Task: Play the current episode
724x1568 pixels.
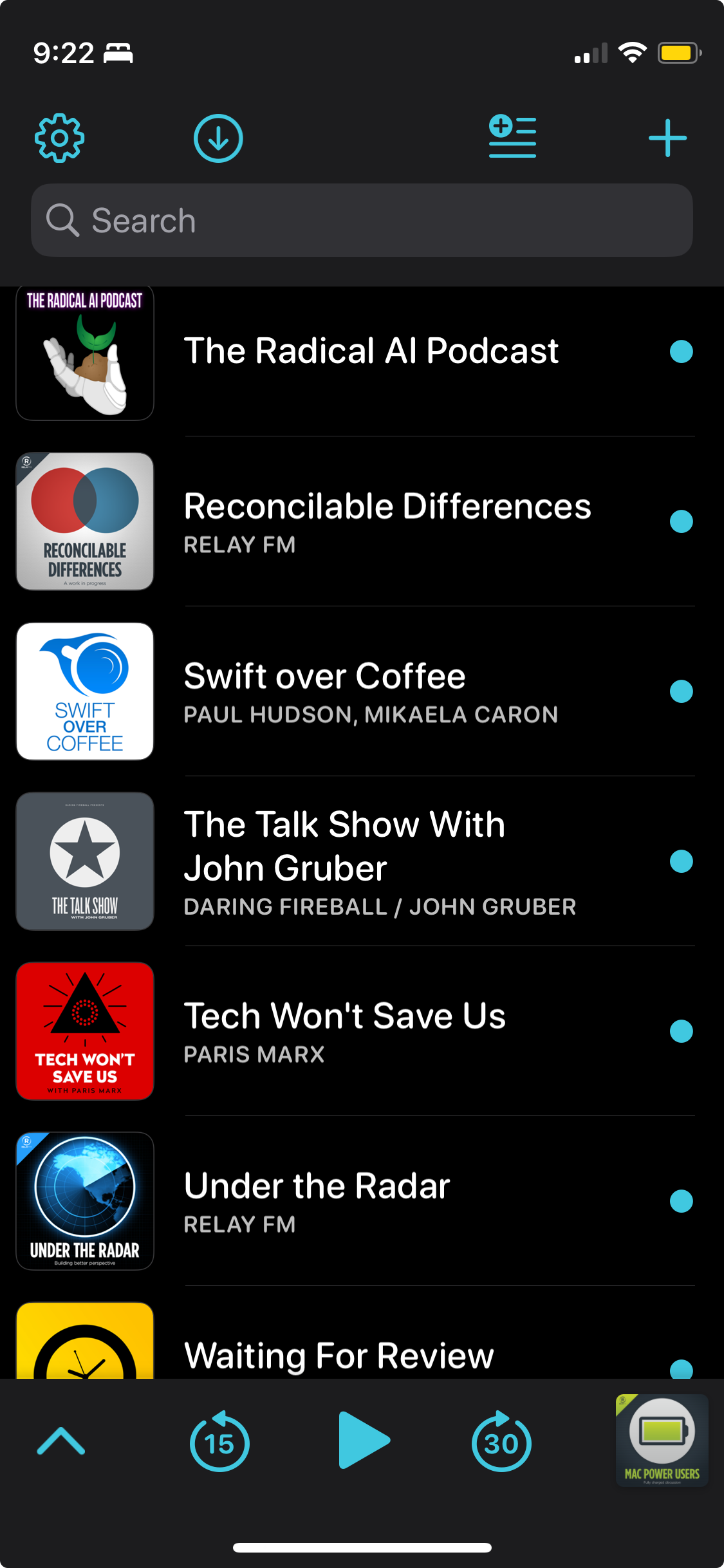Action: [362, 1441]
